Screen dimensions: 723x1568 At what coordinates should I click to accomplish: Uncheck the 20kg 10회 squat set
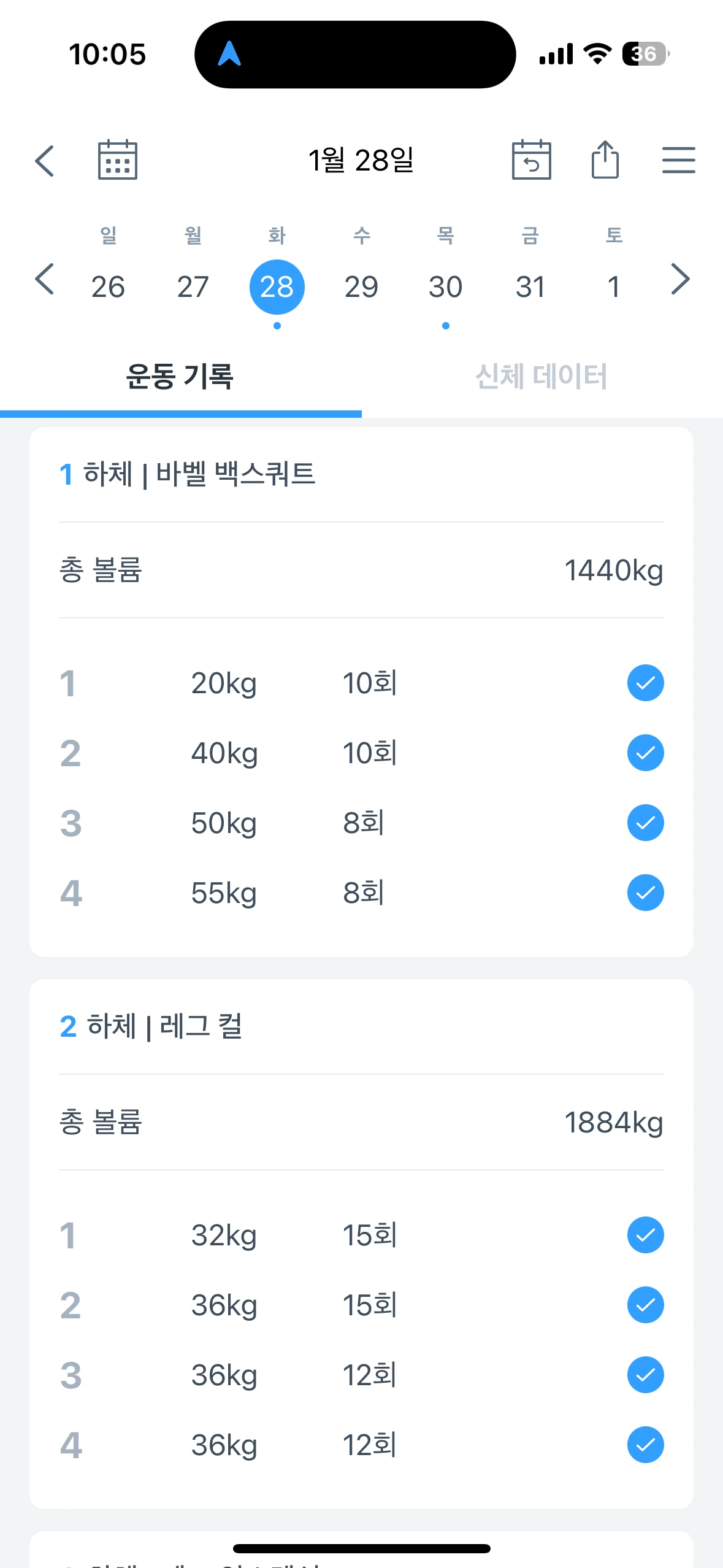point(645,683)
